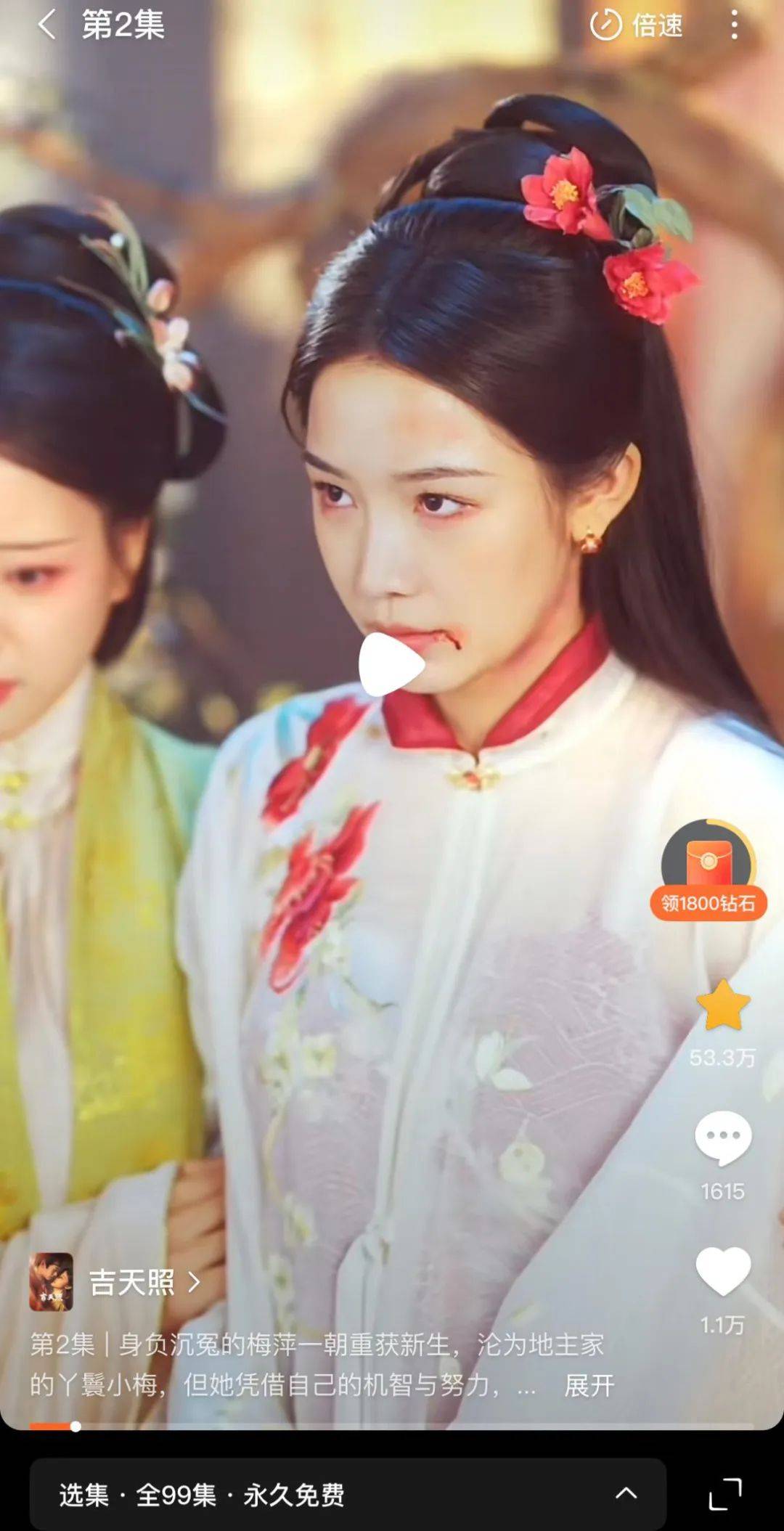Open the 倍速 playback speed option

click(636, 25)
